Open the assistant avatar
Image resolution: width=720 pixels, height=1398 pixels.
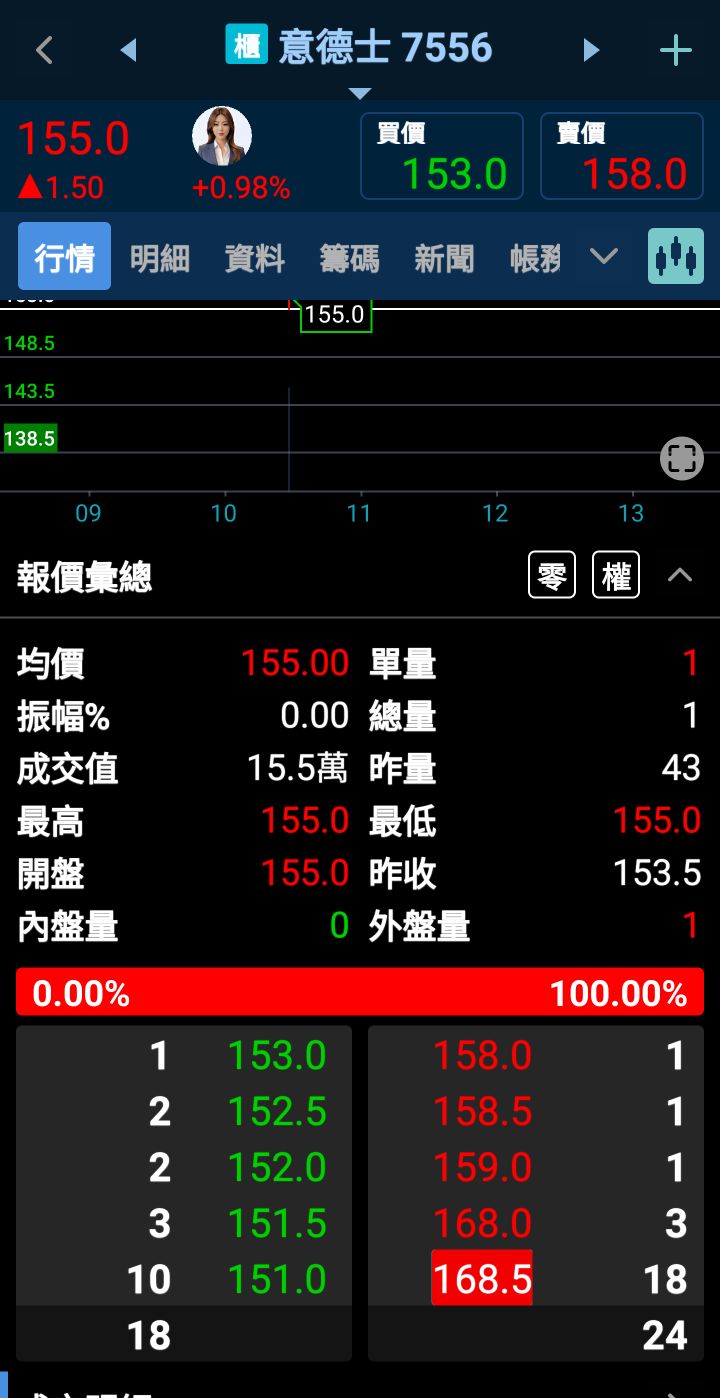[x=222, y=136]
